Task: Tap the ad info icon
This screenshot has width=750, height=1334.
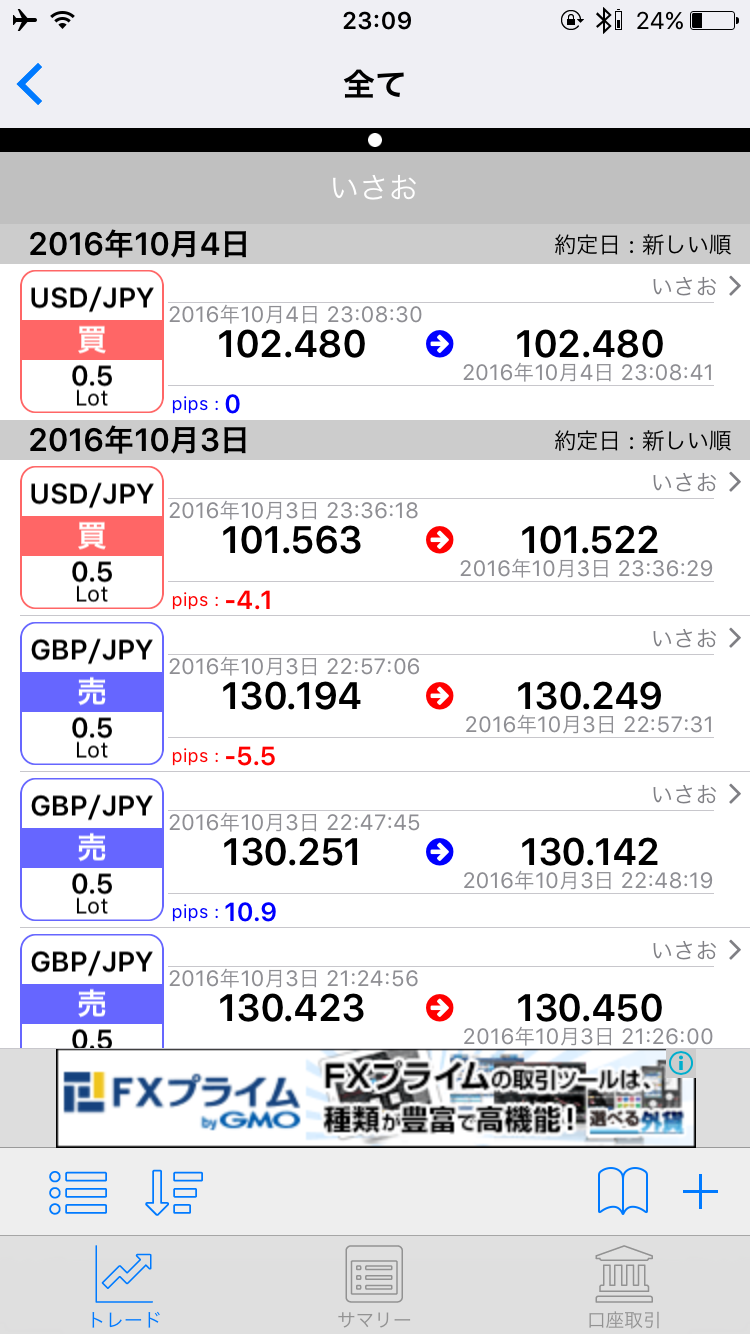Action: (681, 1063)
